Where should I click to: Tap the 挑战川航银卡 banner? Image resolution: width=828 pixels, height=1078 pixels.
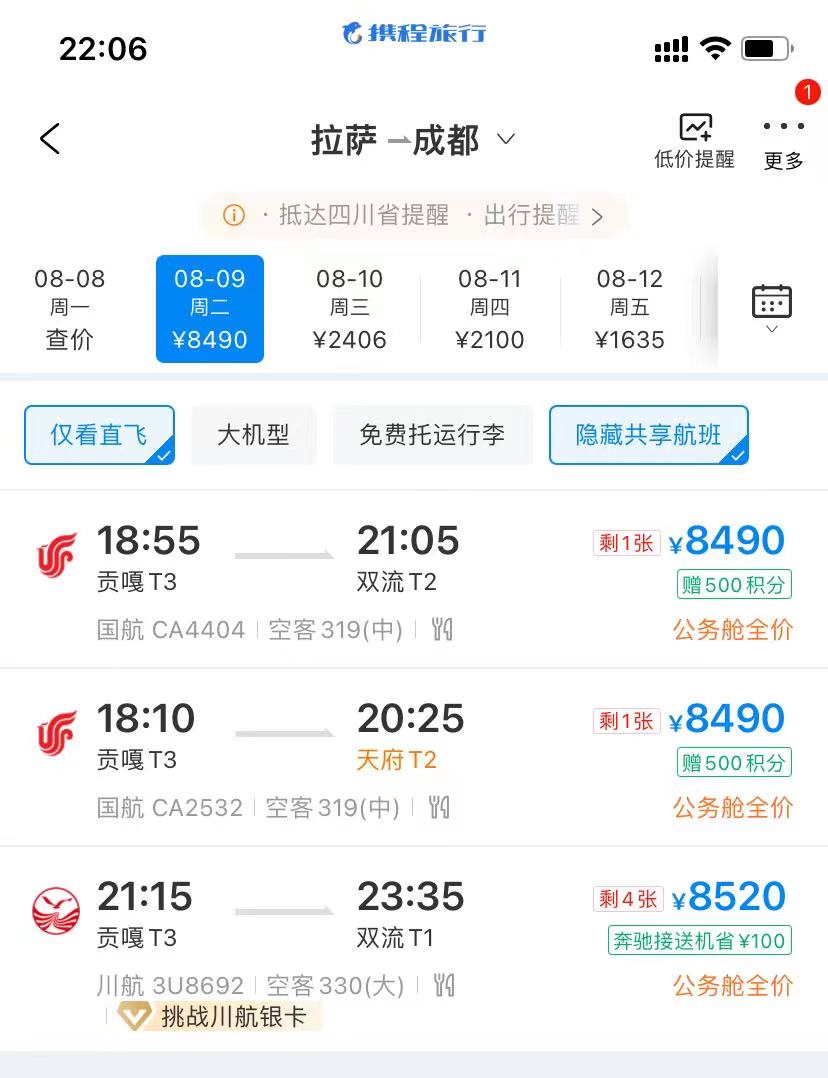point(220,1017)
